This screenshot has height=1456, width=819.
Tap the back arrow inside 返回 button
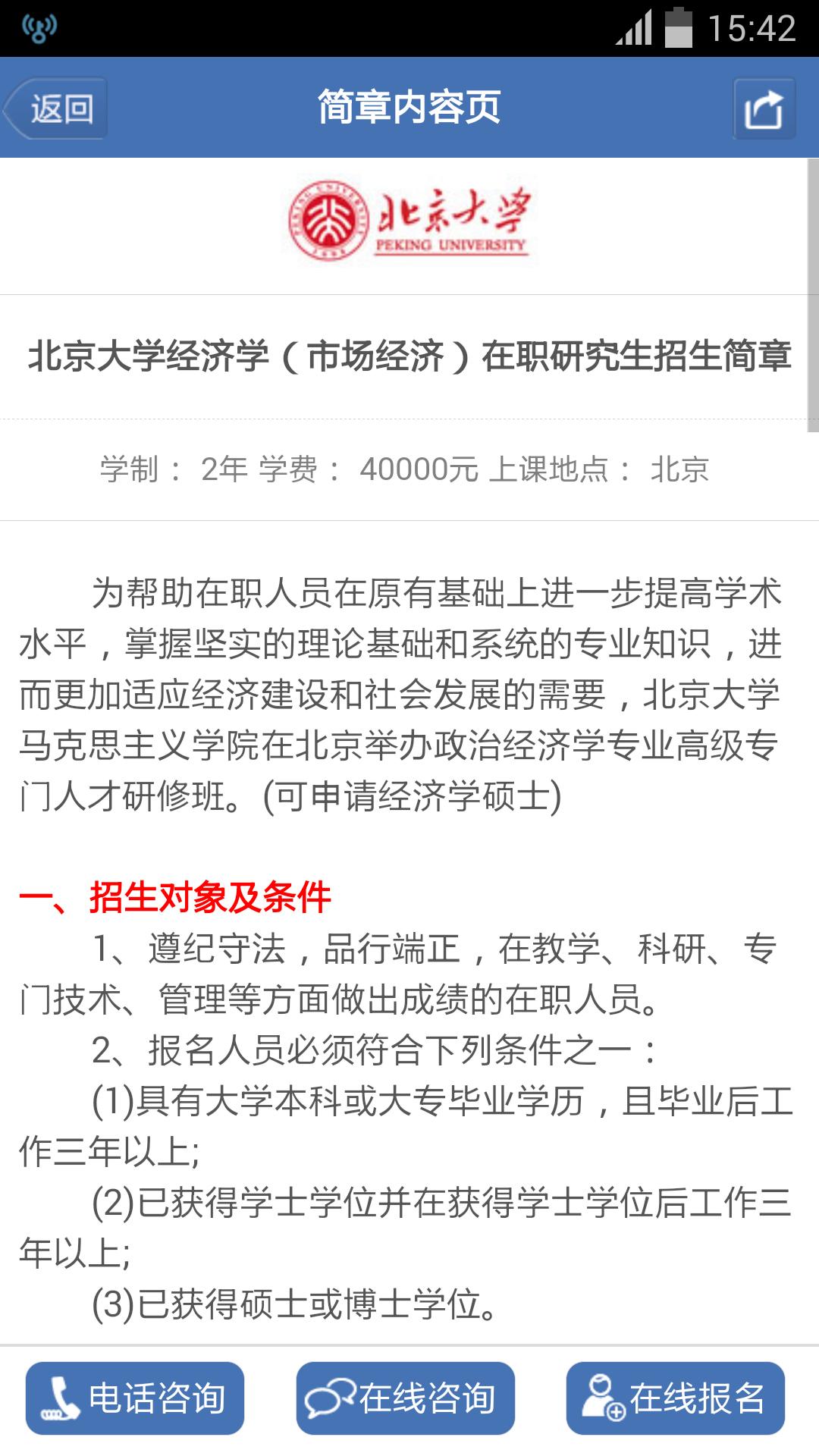(x=19, y=108)
